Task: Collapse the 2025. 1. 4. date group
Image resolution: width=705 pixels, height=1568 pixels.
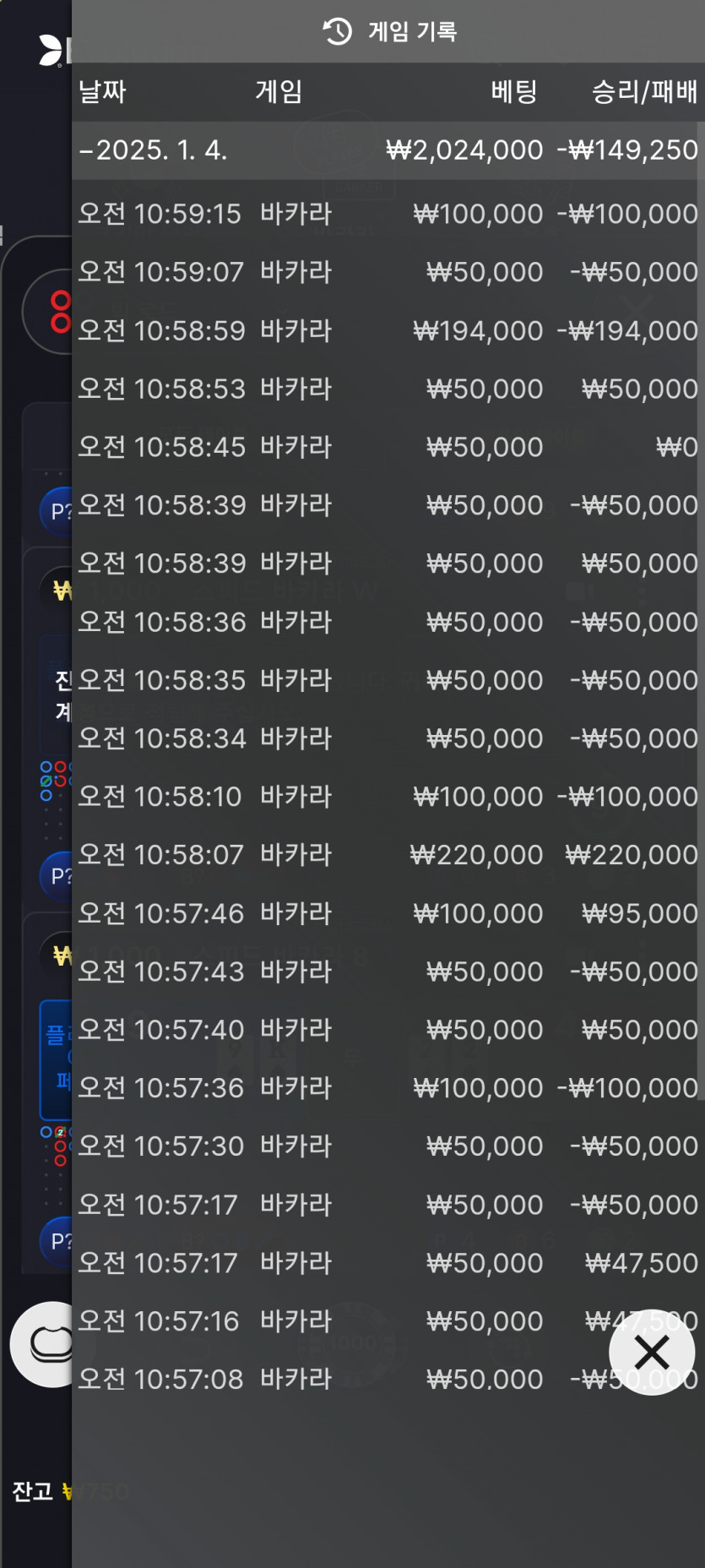Action: 388,150
